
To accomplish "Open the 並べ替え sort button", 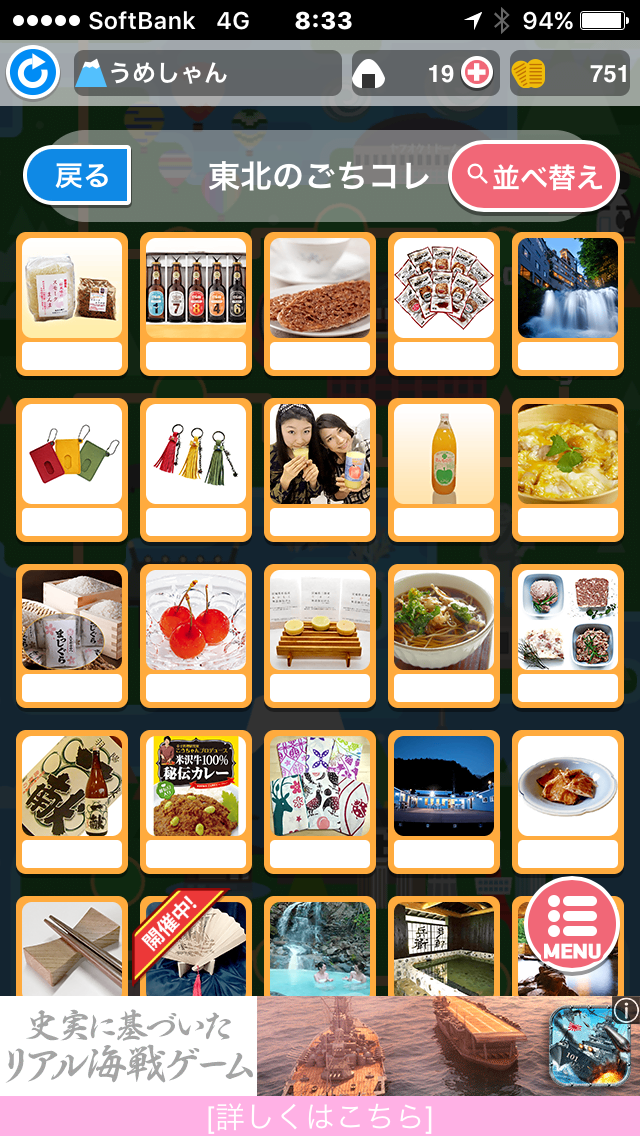I will click(x=534, y=176).
